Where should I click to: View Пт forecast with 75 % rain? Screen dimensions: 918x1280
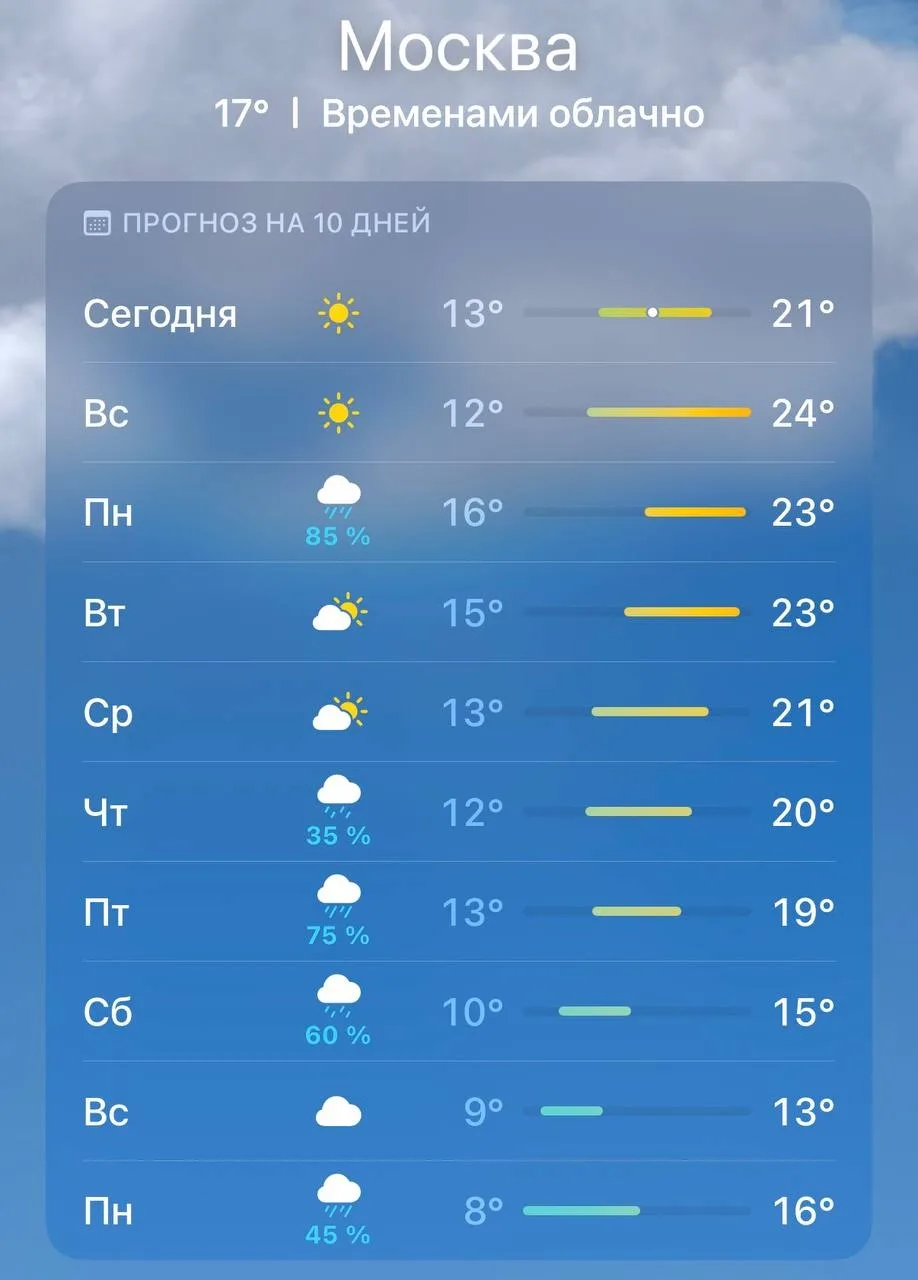pyautogui.click(x=459, y=912)
